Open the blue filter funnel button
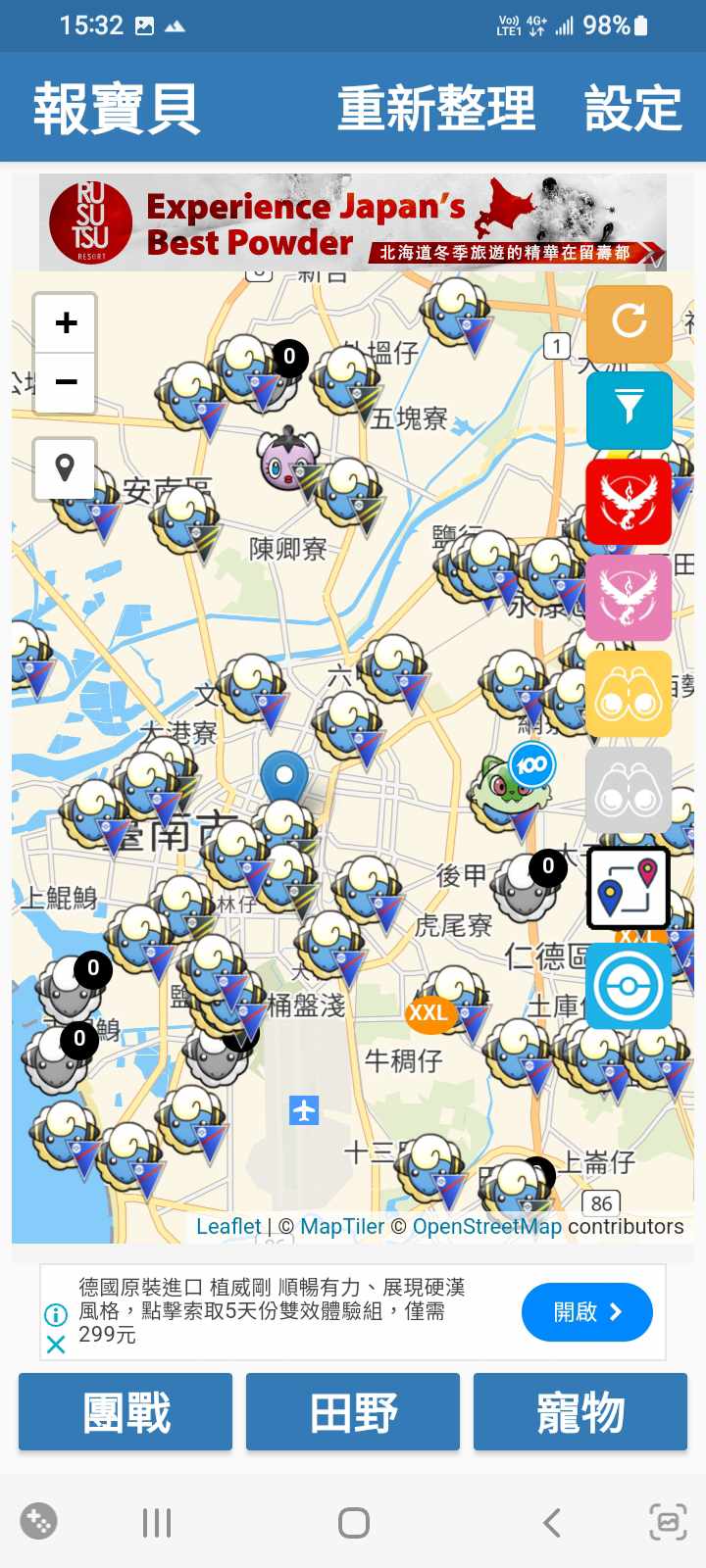The height and width of the screenshot is (1568, 706). point(629,409)
